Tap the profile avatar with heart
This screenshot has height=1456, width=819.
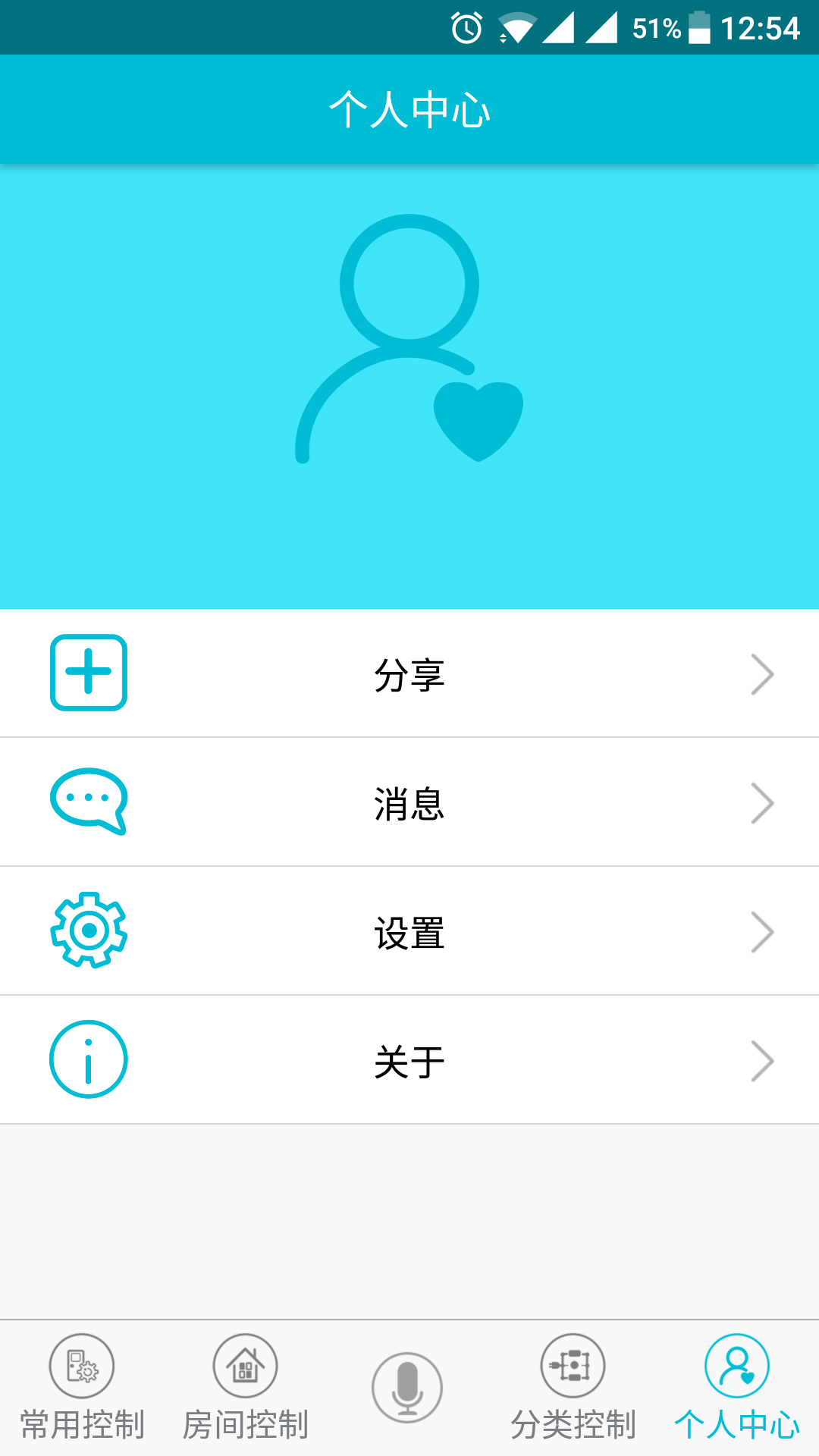click(409, 340)
